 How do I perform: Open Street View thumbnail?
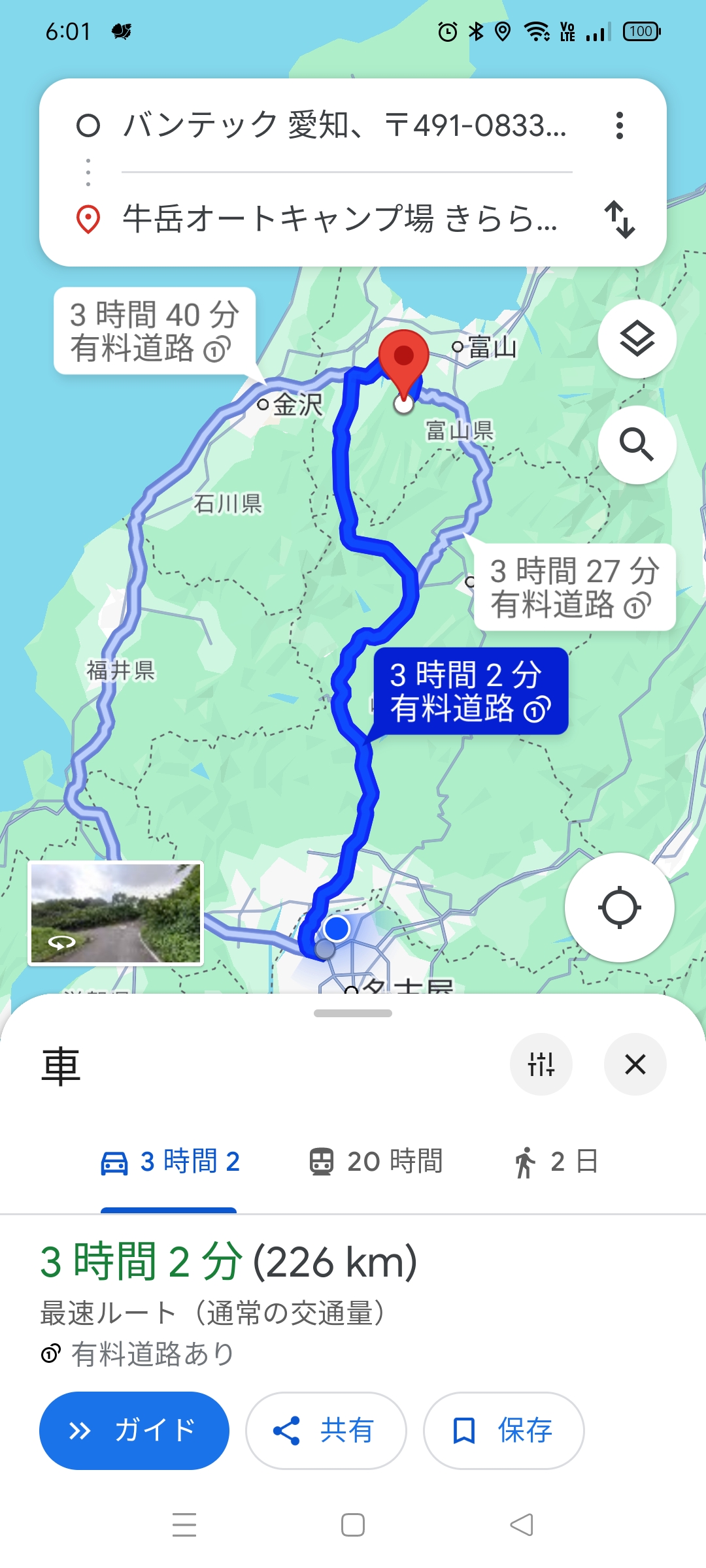116,913
